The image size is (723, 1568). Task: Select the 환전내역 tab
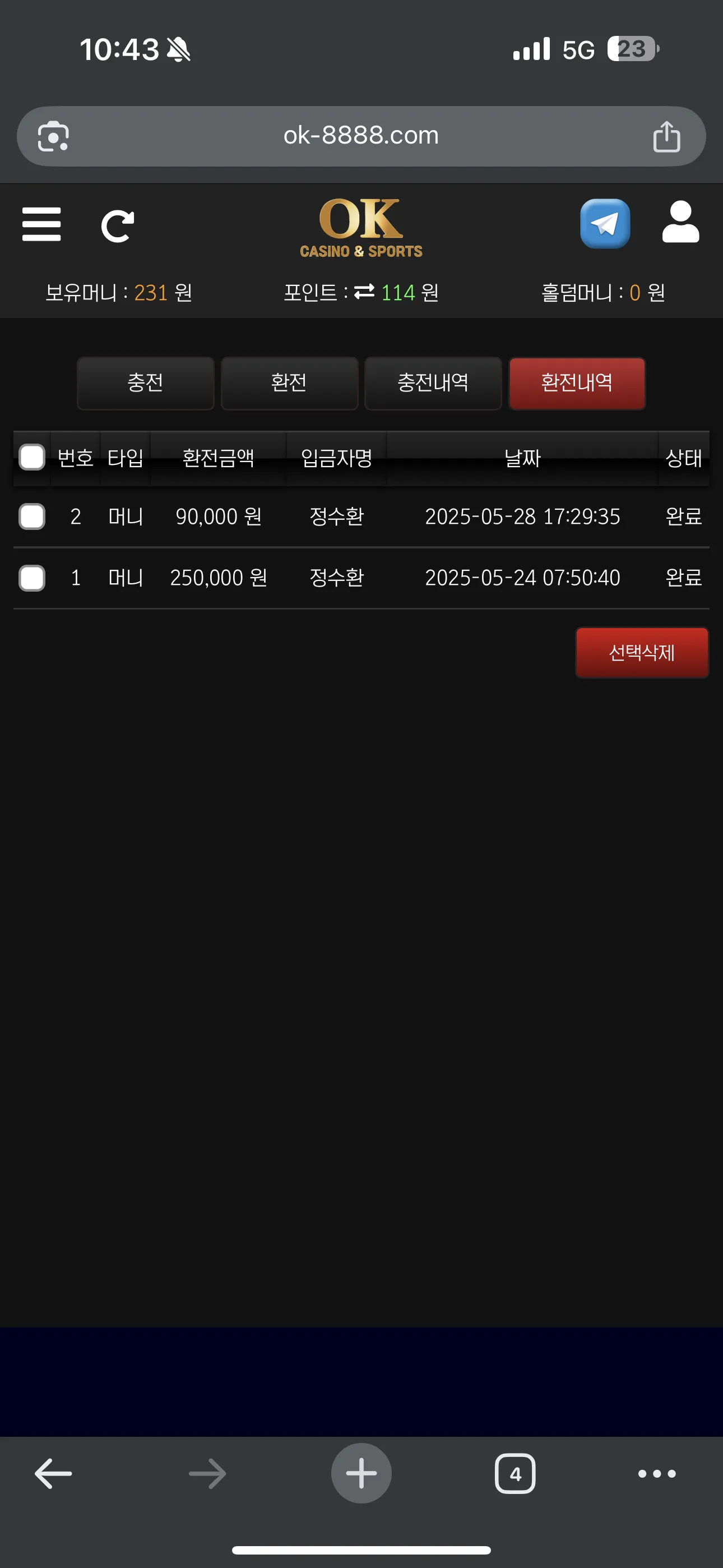click(577, 383)
